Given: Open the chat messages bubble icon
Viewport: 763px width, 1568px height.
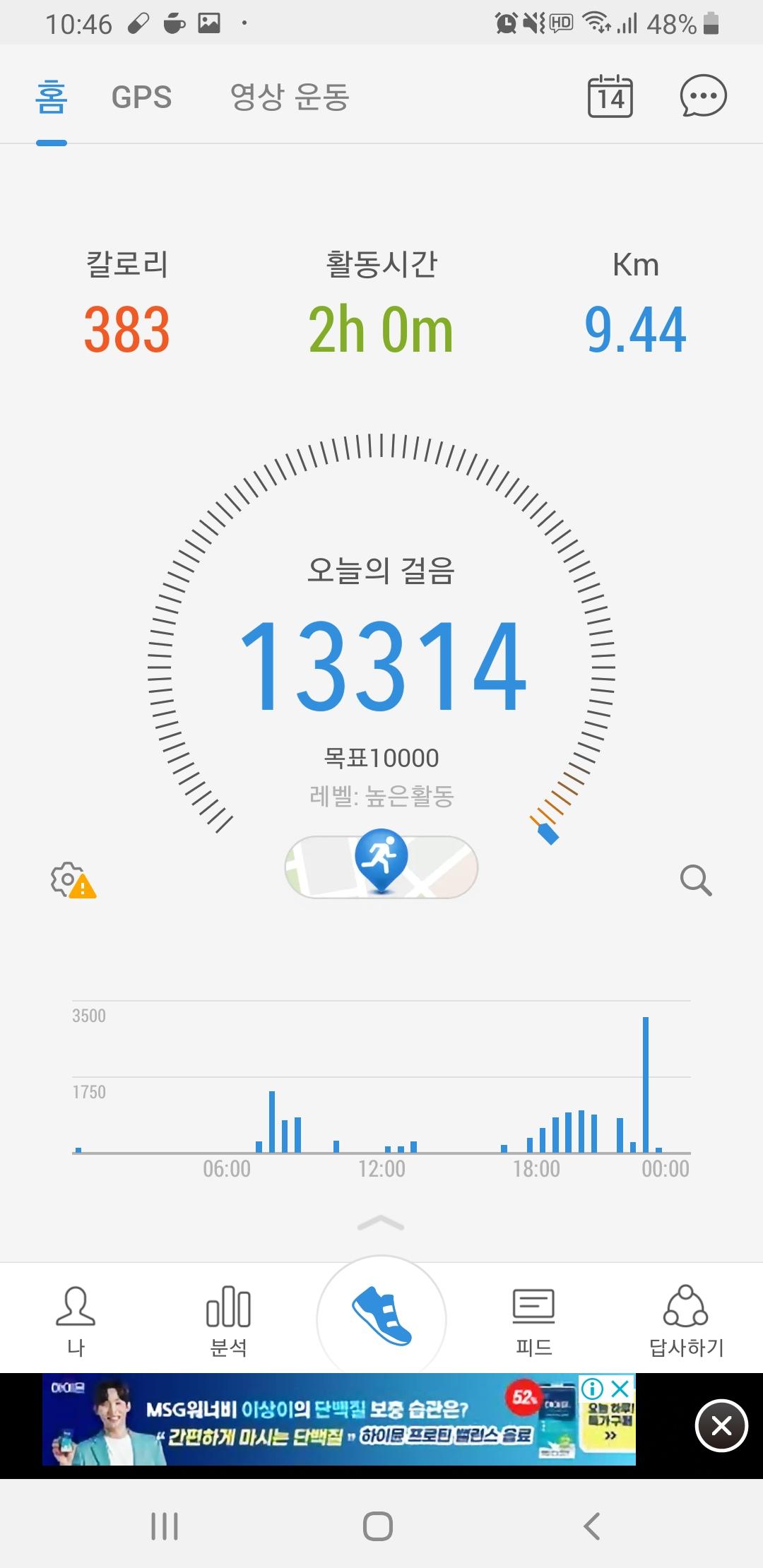Looking at the screenshot, I should (703, 96).
